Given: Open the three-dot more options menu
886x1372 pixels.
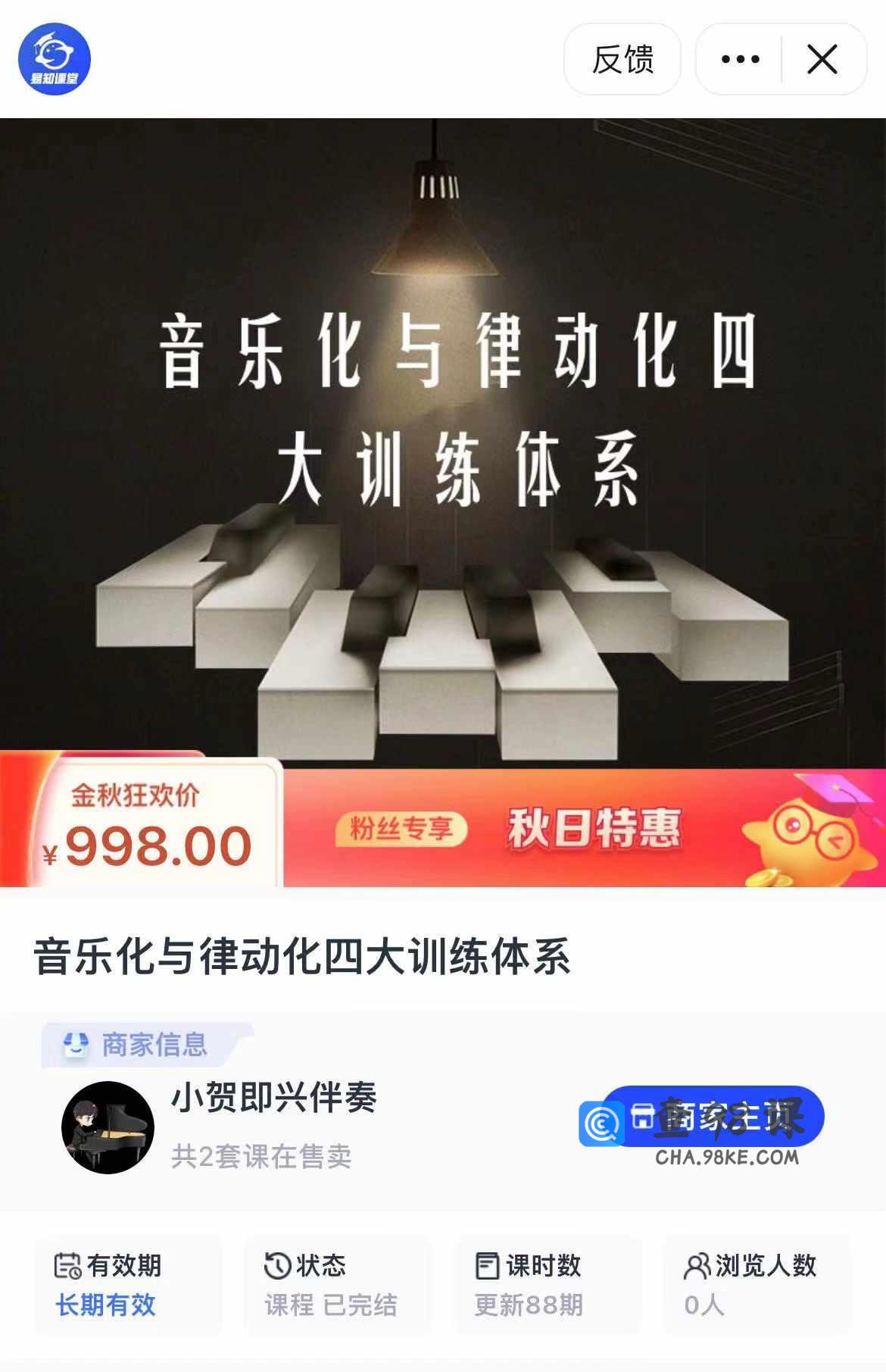Looking at the screenshot, I should point(740,59).
